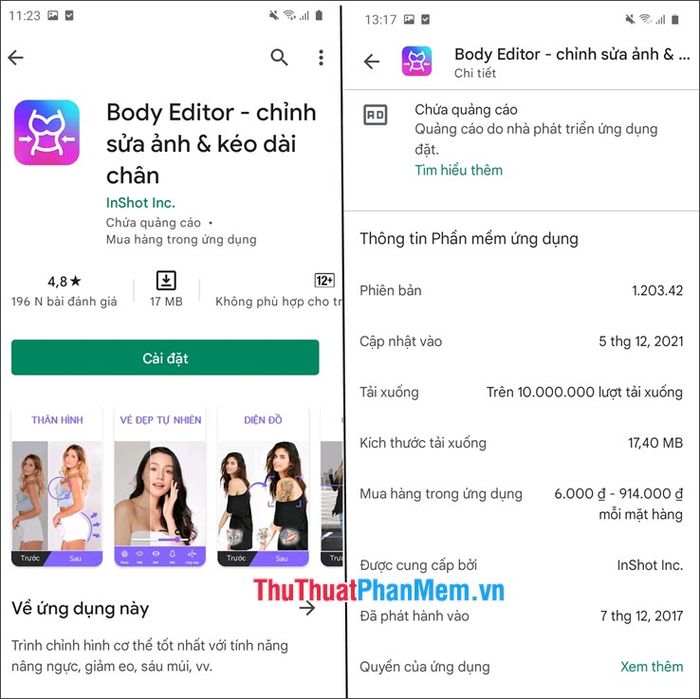View the DIỆN ĐỒ screenshot preview

coord(262,487)
